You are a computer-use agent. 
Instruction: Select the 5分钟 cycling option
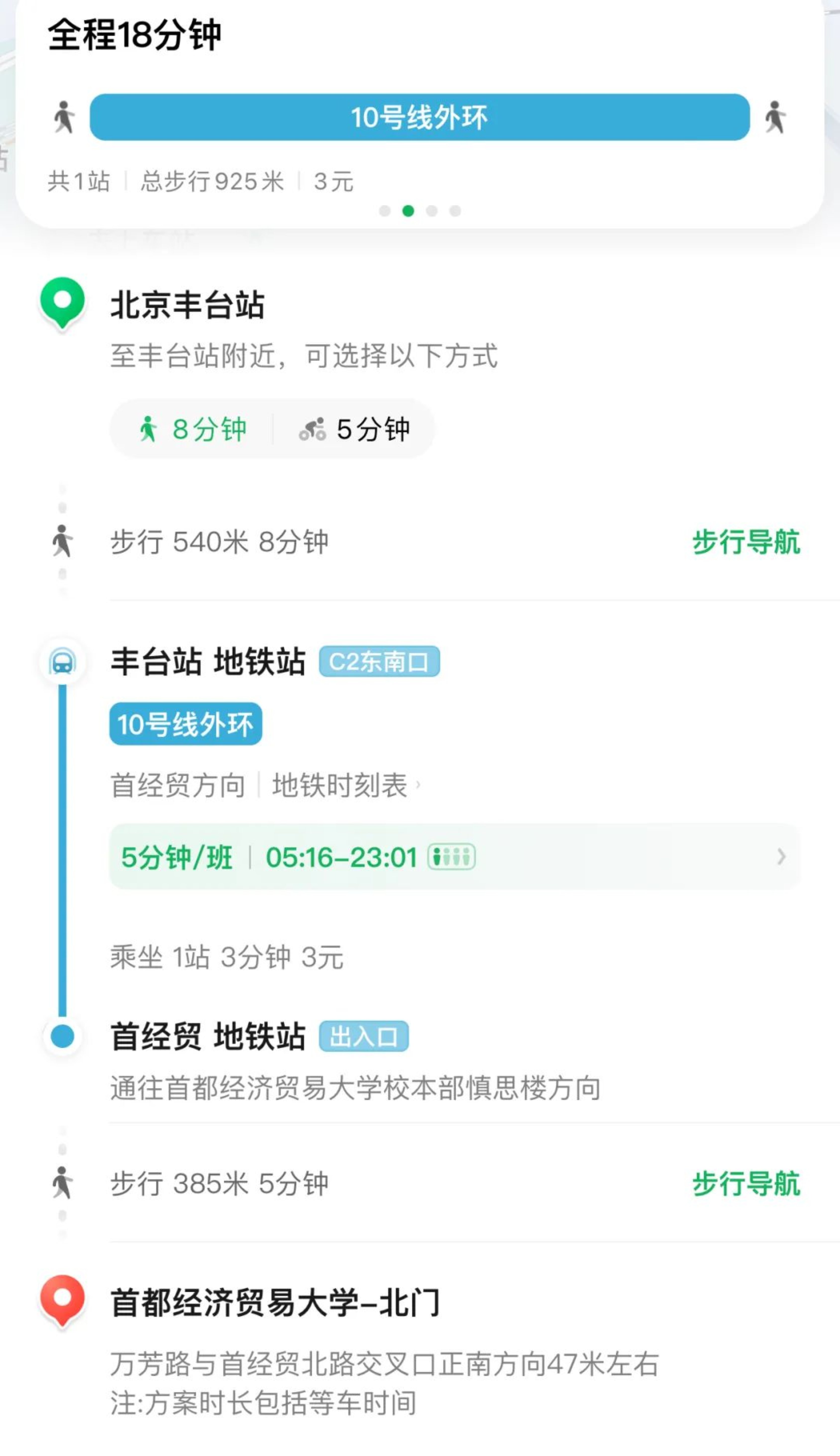point(354,430)
